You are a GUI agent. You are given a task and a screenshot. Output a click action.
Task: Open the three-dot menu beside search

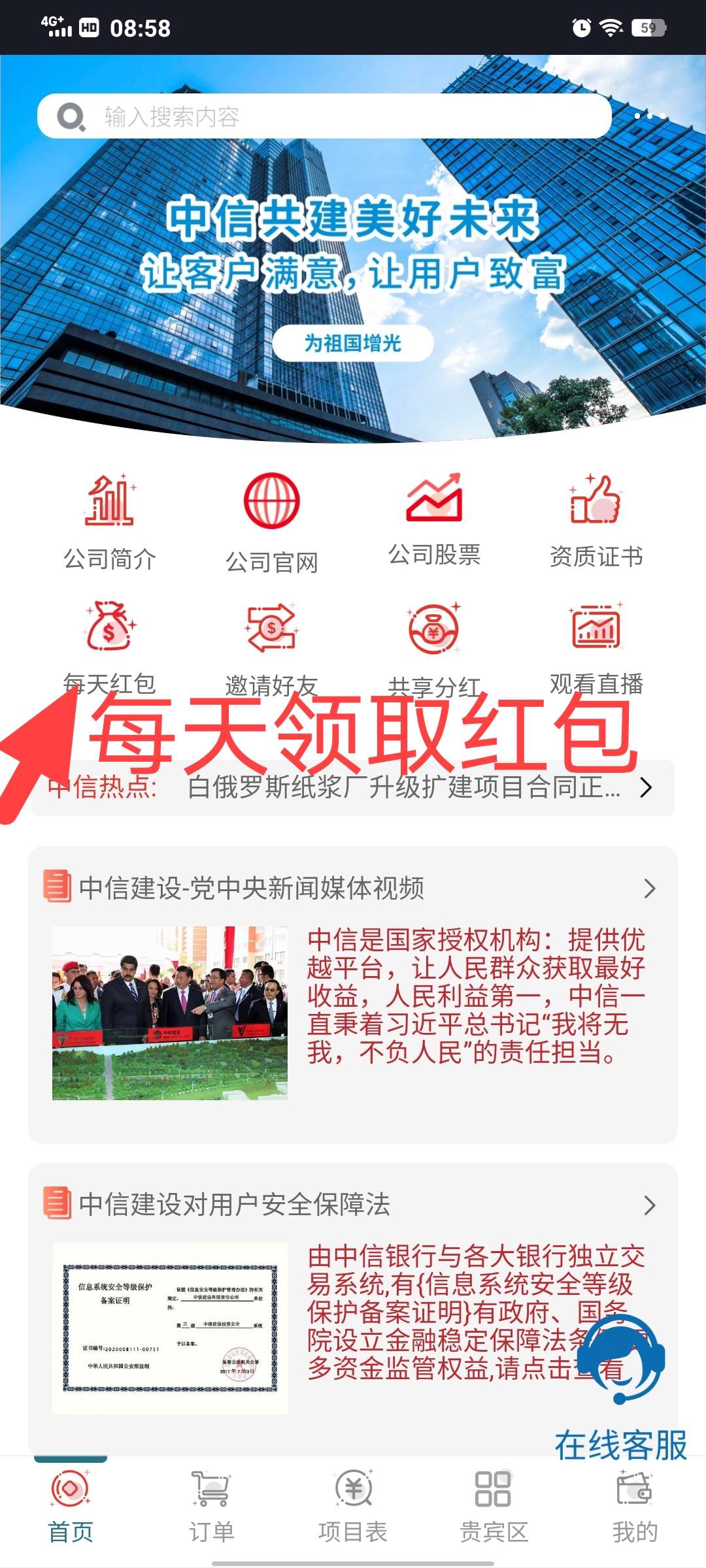(x=650, y=116)
